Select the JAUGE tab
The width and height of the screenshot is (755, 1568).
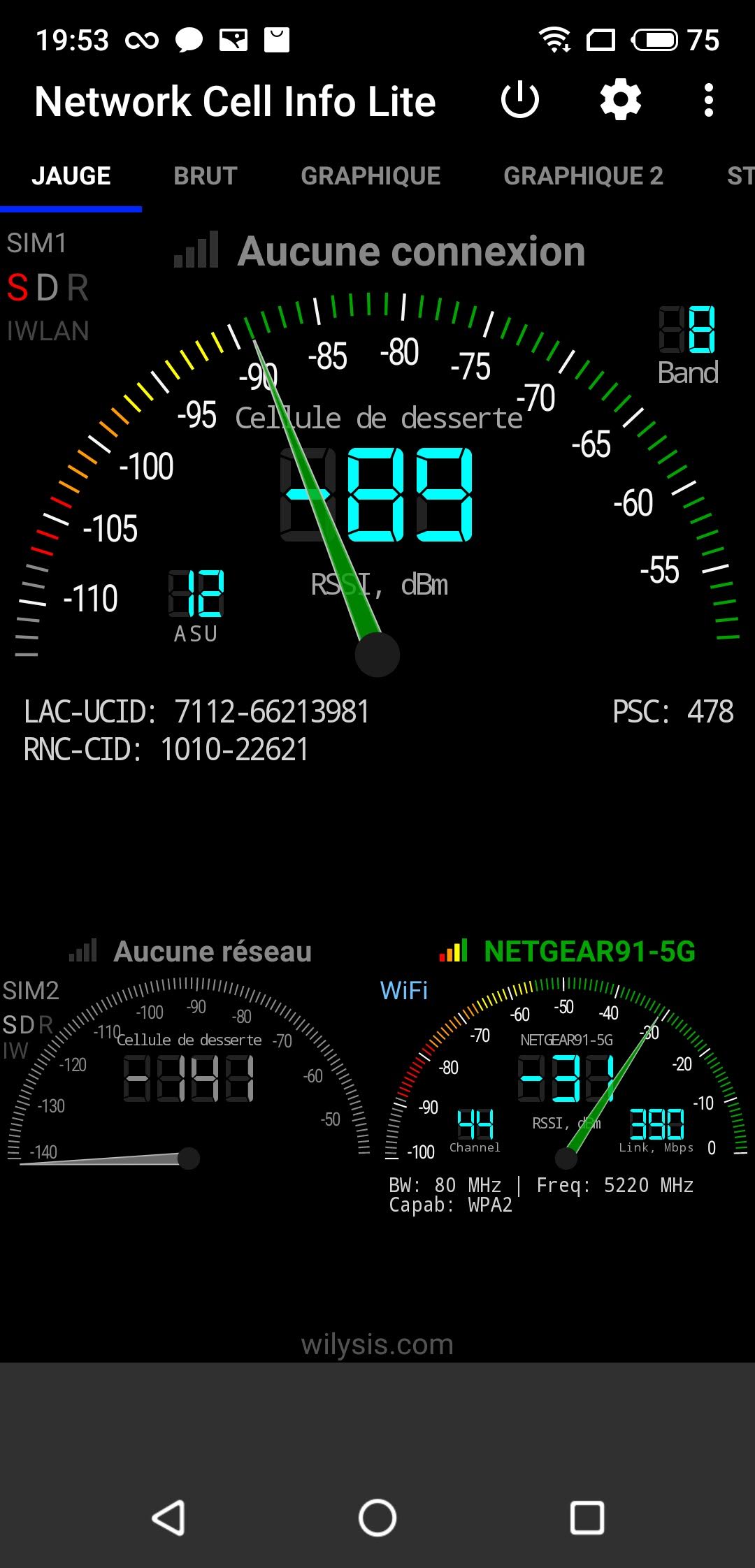click(71, 176)
